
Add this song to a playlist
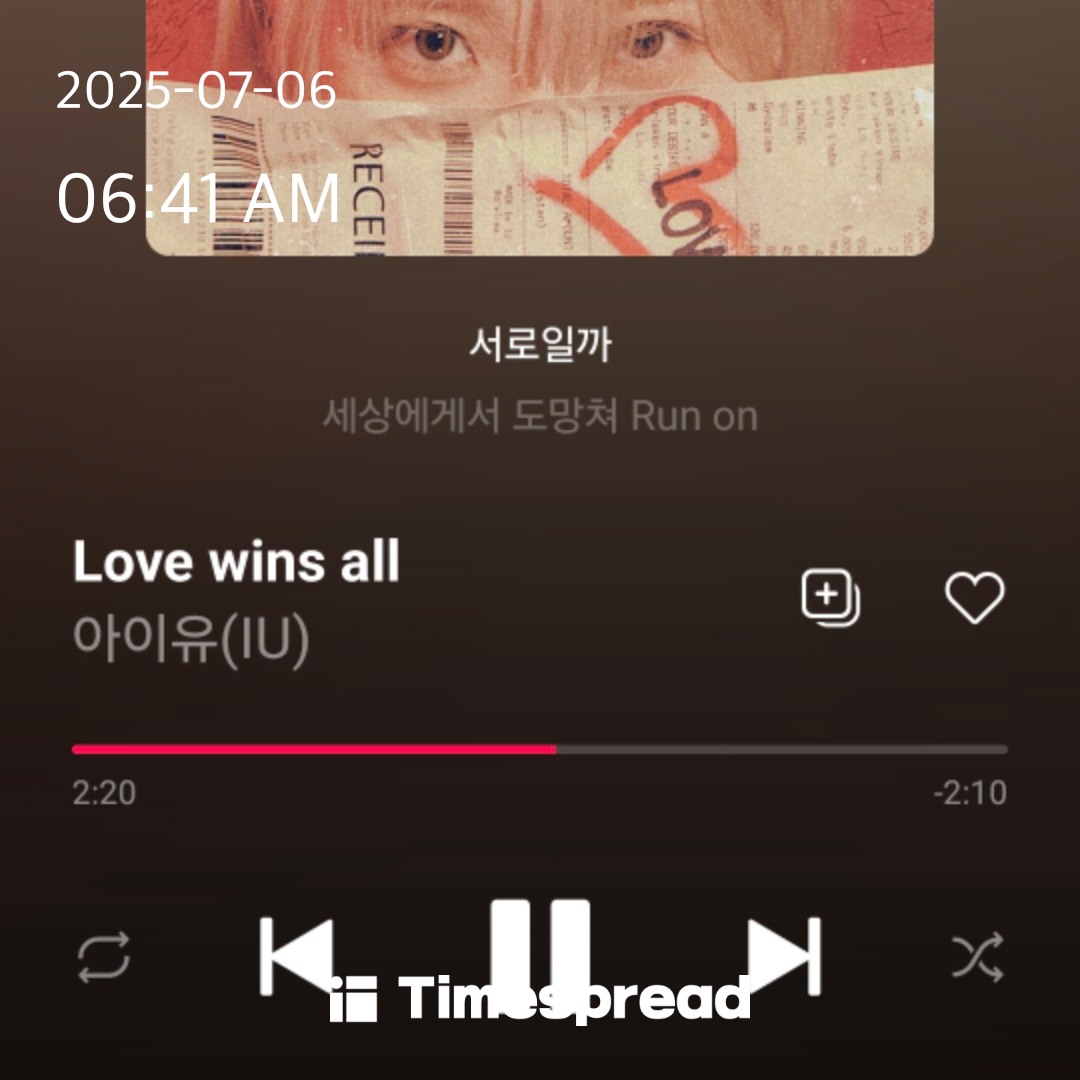[830, 599]
